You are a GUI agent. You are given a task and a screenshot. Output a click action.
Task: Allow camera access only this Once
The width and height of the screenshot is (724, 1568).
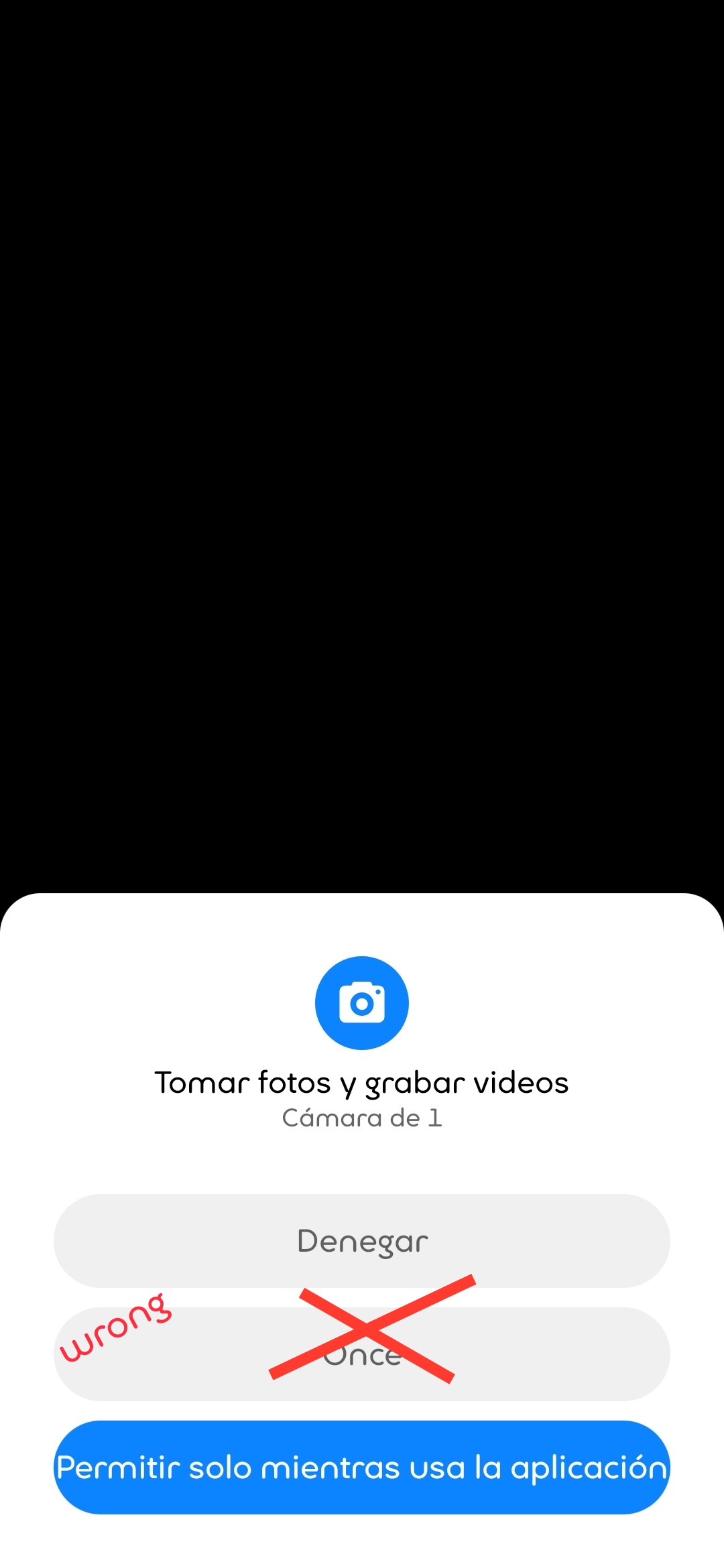[x=362, y=1354]
